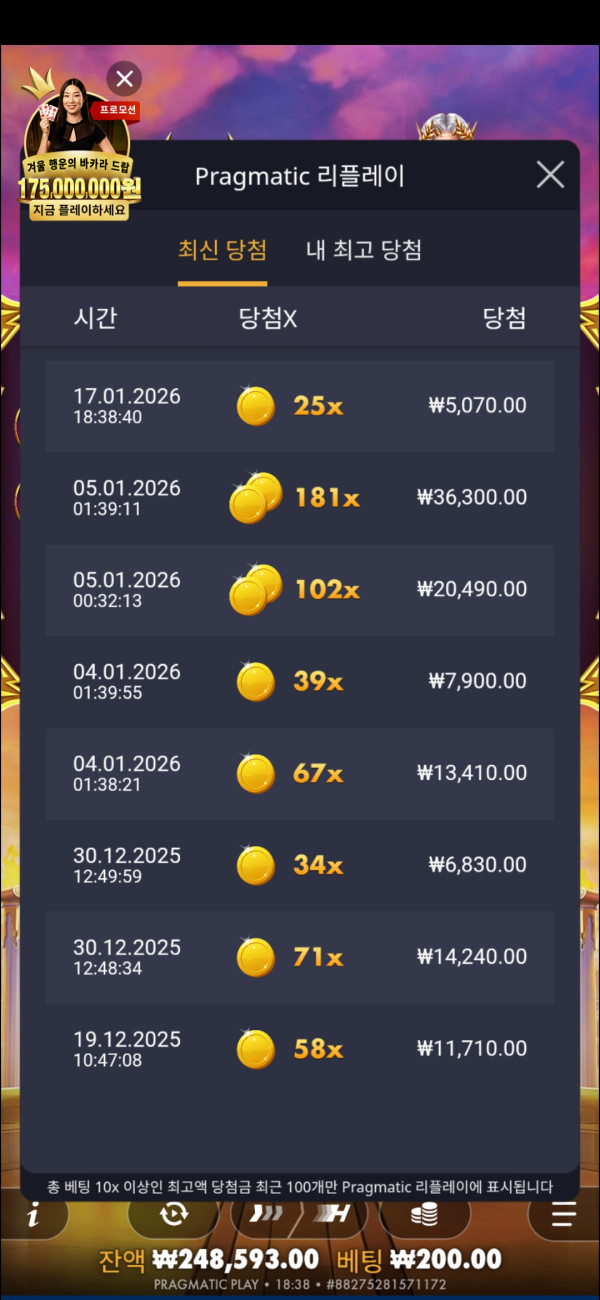Open the 34x replay worth ₩6,830.00

pyautogui.click(x=300, y=865)
